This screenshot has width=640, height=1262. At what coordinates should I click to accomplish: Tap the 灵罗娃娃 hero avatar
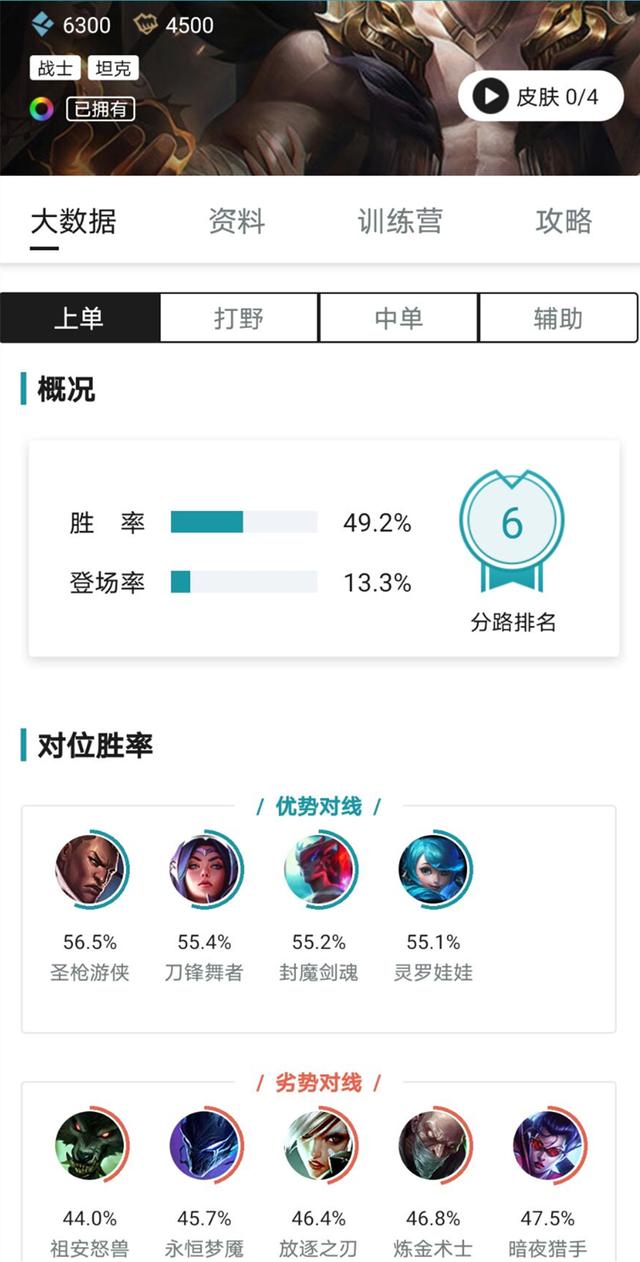pyautogui.click(x=433, y=870)
